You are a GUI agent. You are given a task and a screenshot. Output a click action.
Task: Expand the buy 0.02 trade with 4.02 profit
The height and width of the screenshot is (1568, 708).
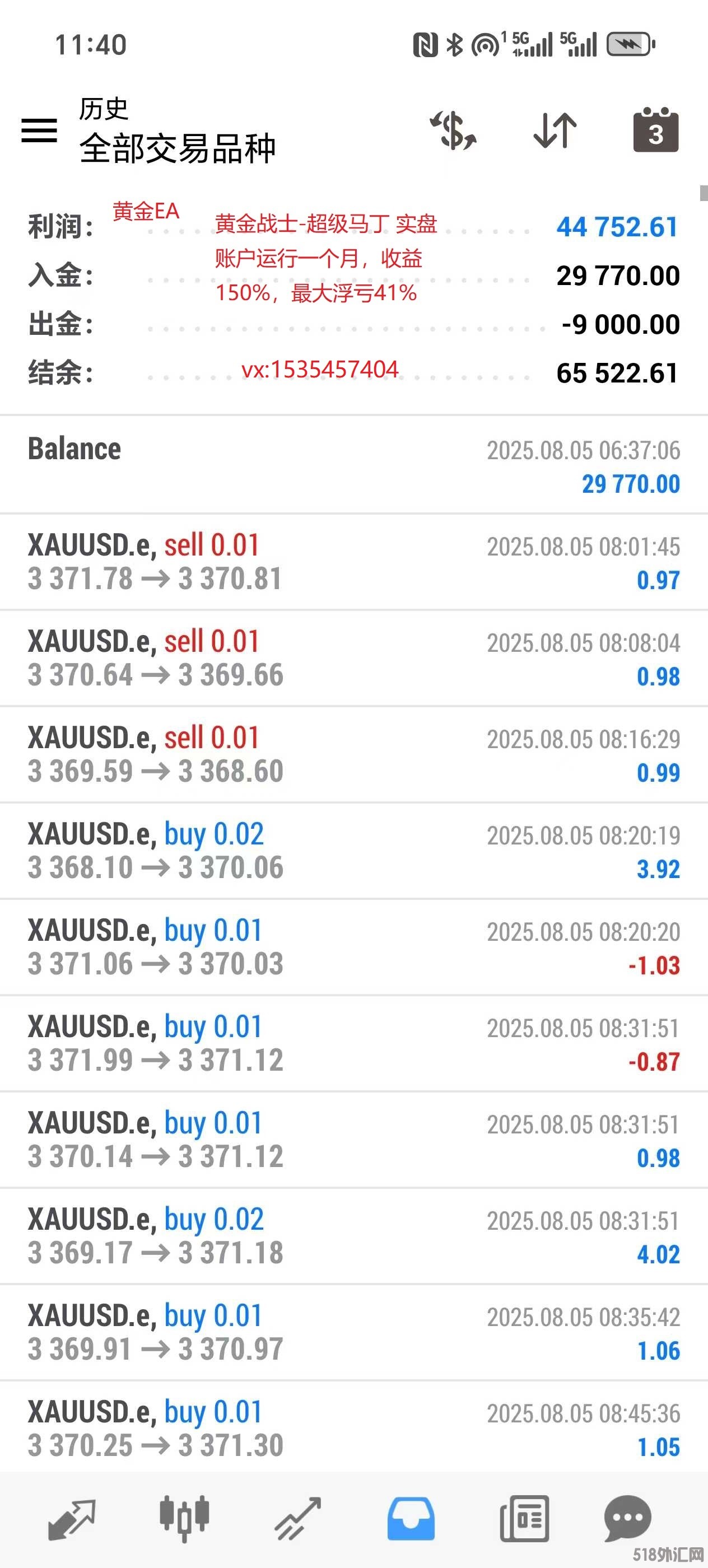click(353, 1236)
